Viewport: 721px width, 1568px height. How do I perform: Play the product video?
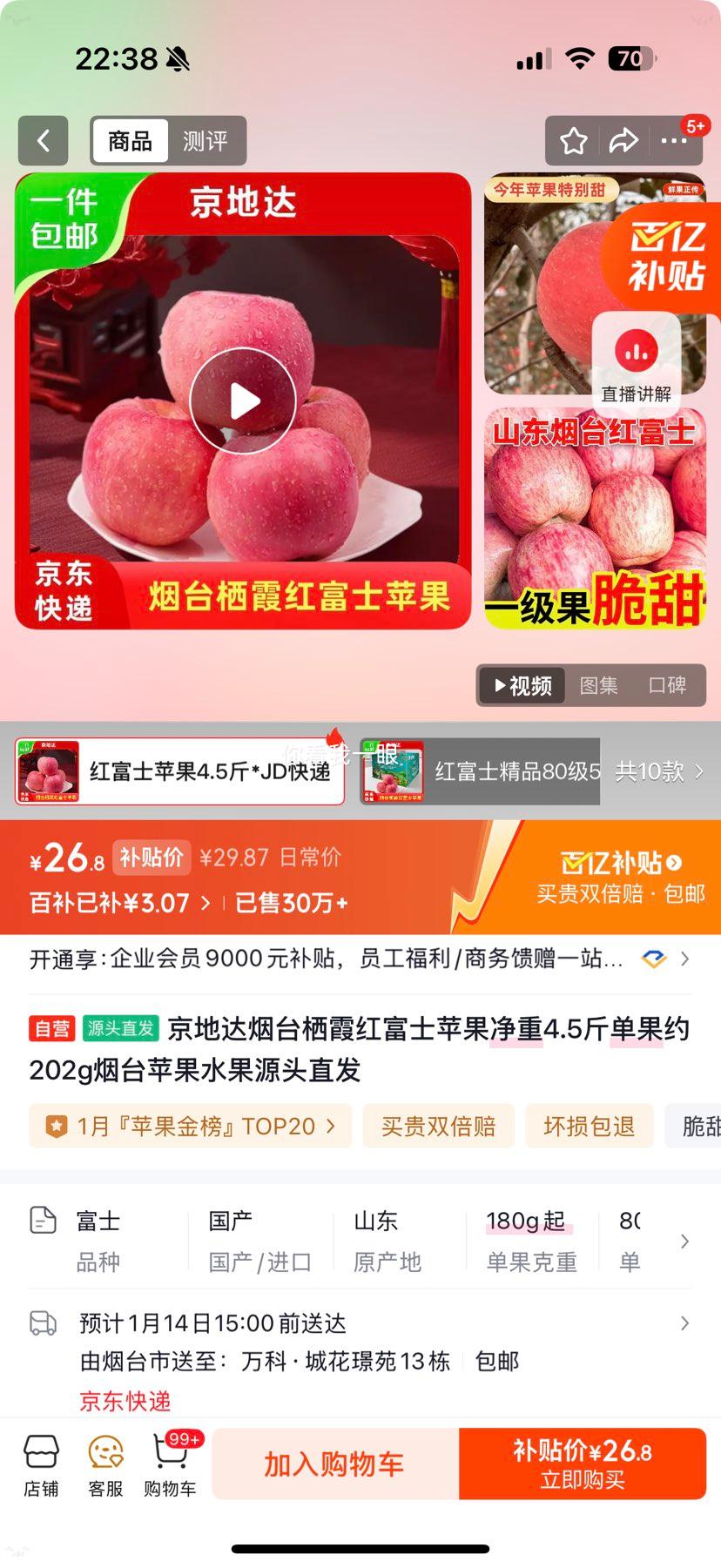[x=242, y=400]
